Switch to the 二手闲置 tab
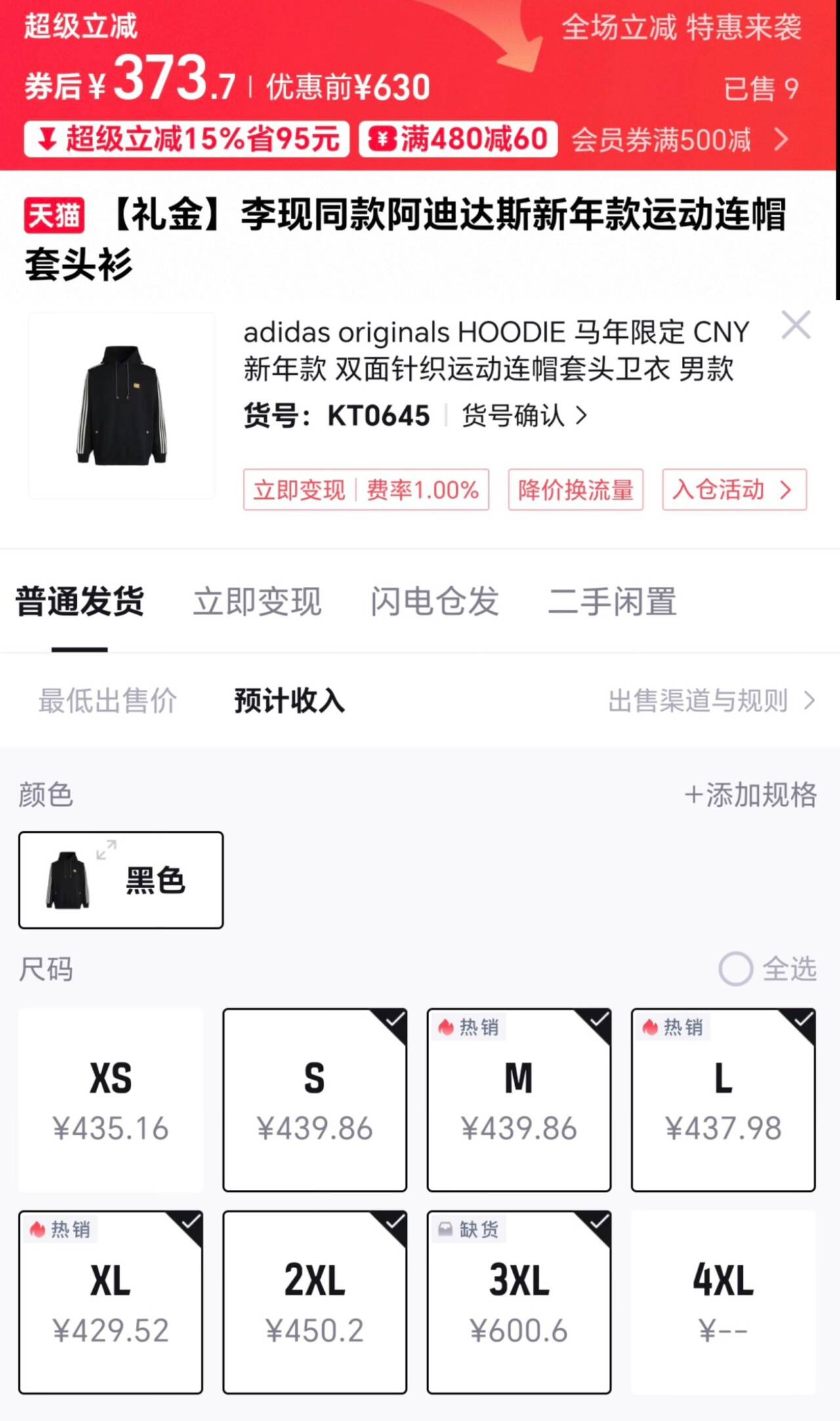Image resolution: width=840 pixels, height=1421 pixels. click(x=612, y=602)
